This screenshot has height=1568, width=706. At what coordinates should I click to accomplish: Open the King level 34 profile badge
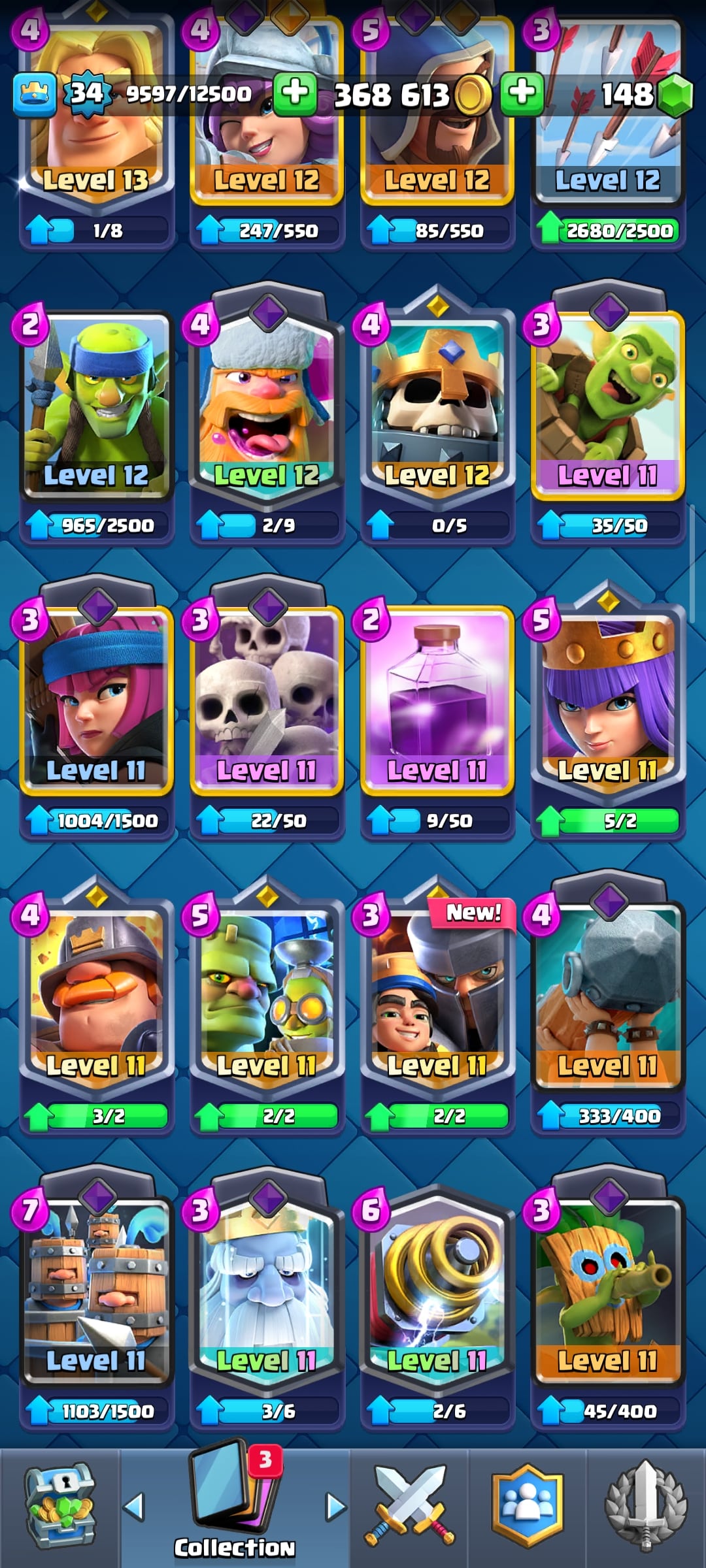(86, 94)
